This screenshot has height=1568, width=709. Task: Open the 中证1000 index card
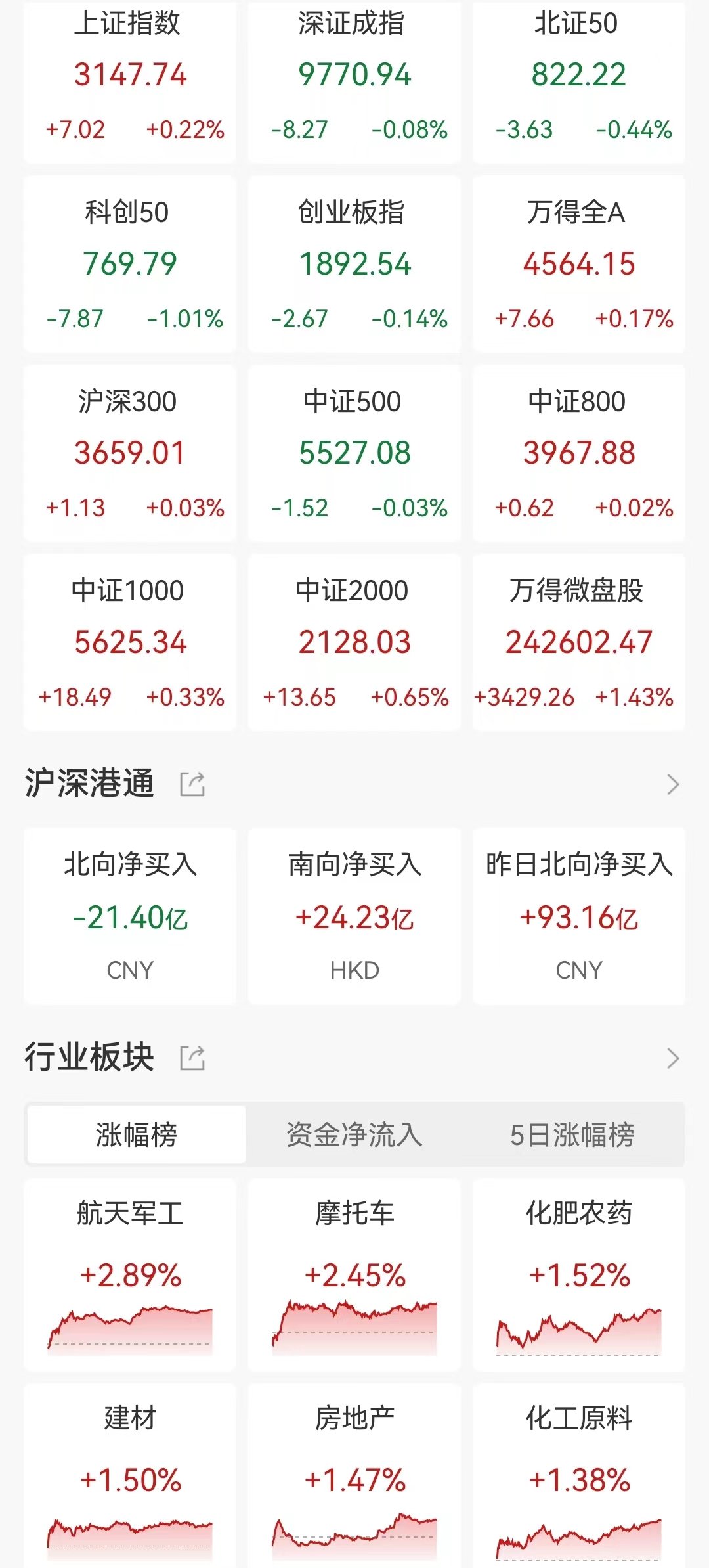(130, 642)
